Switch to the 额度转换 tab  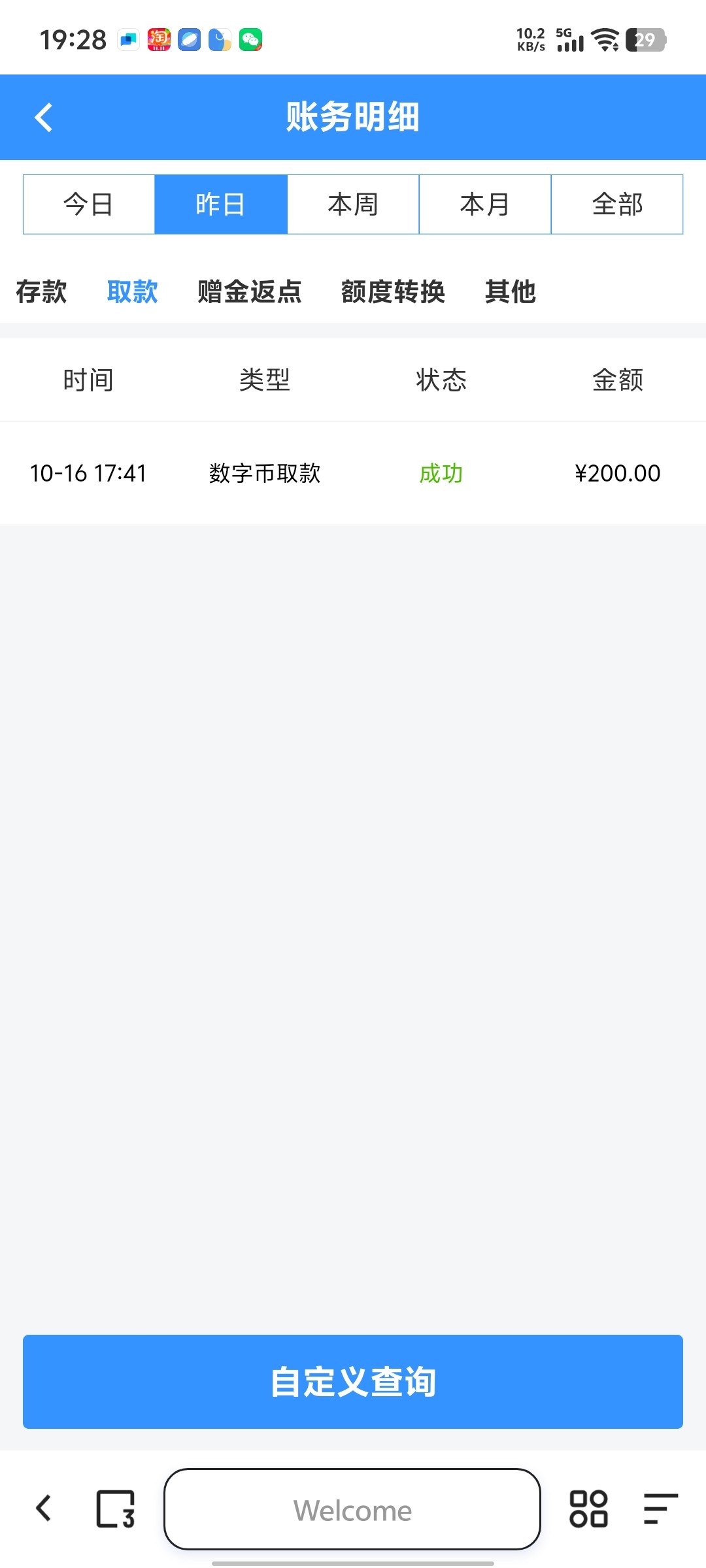393,293
